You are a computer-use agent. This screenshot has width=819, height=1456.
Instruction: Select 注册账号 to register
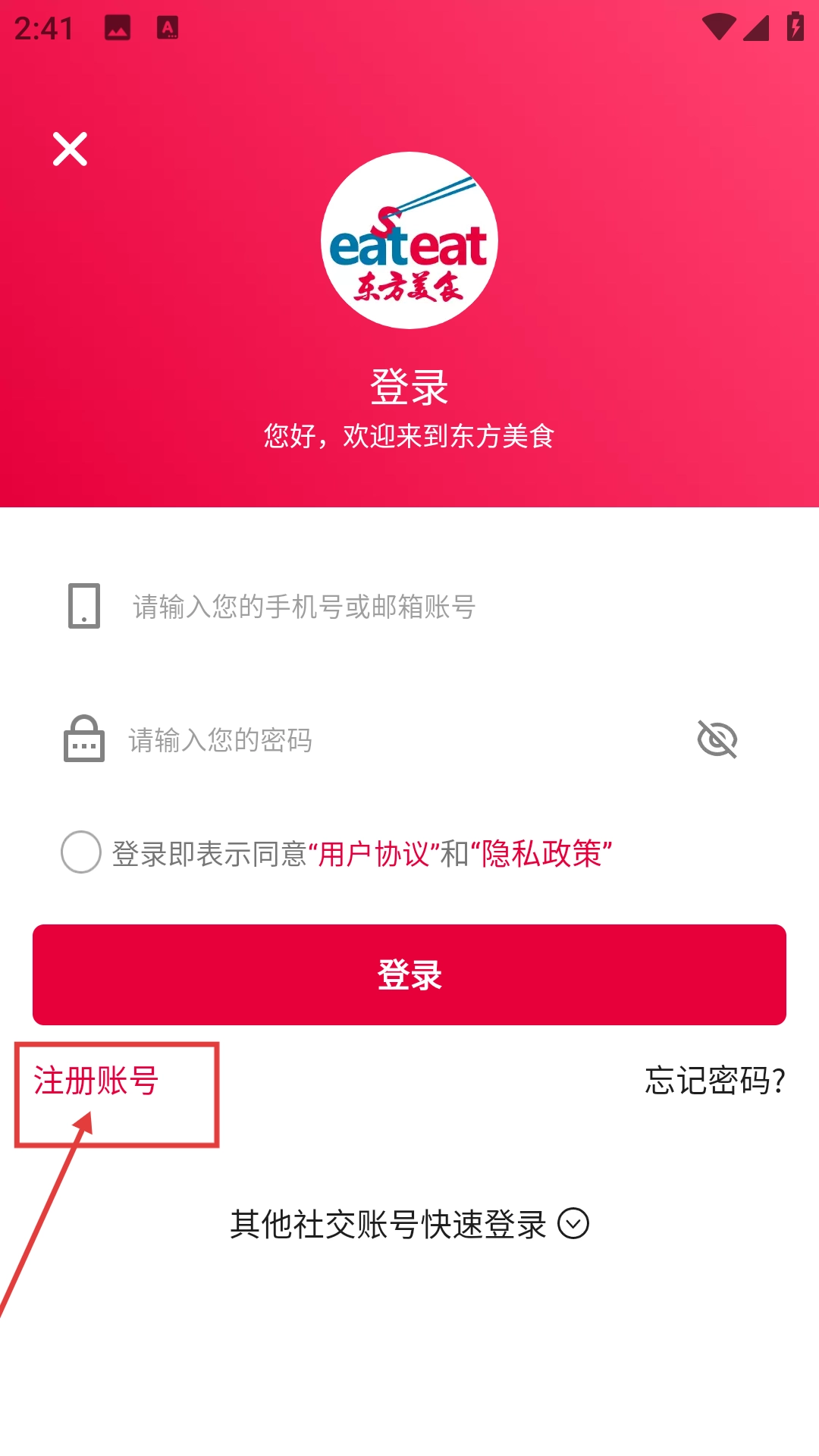point(96,1081)
